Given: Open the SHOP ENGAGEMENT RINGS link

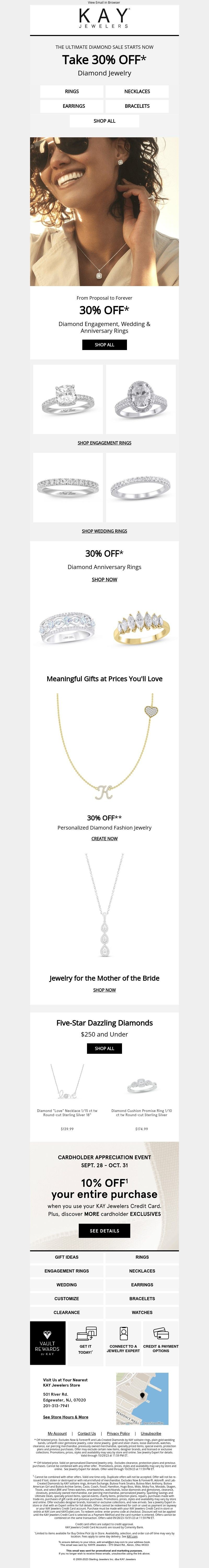Looking at the screenshot, I should (104, 442).
